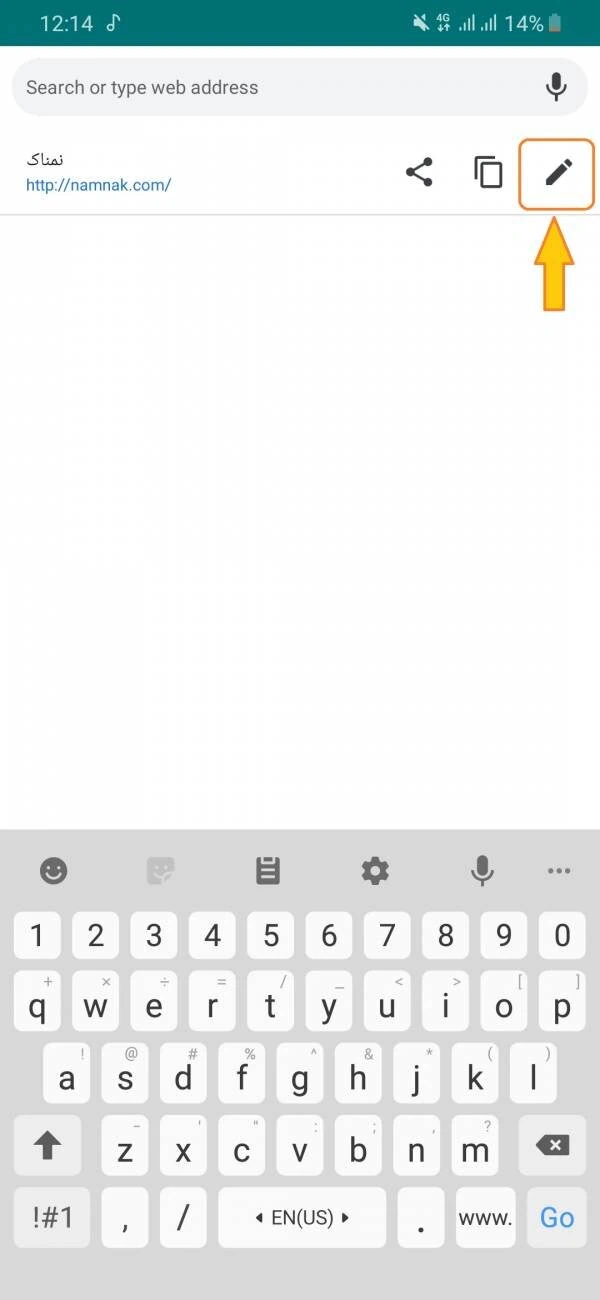Viewport: 600px width, 1300px height.
Task: Start voice search in the address bar
Action: (x=556, y=88)
